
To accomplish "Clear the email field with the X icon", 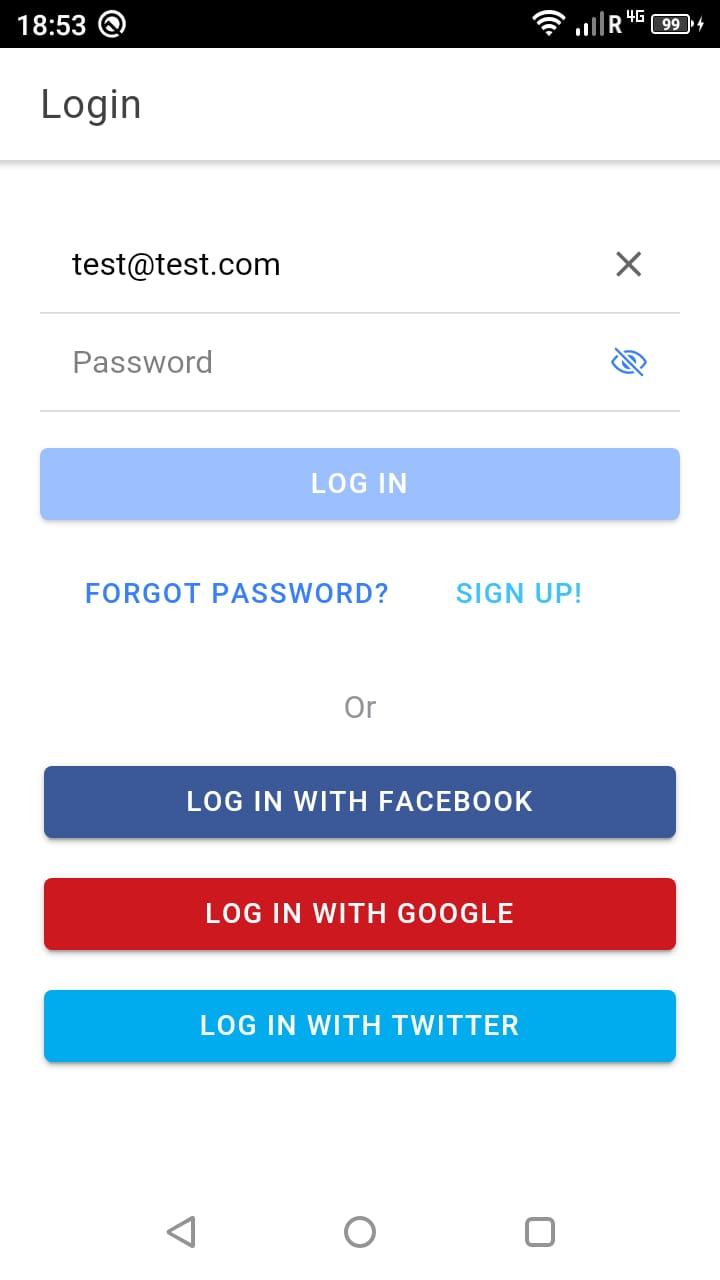I will click(x=628, y=264).
